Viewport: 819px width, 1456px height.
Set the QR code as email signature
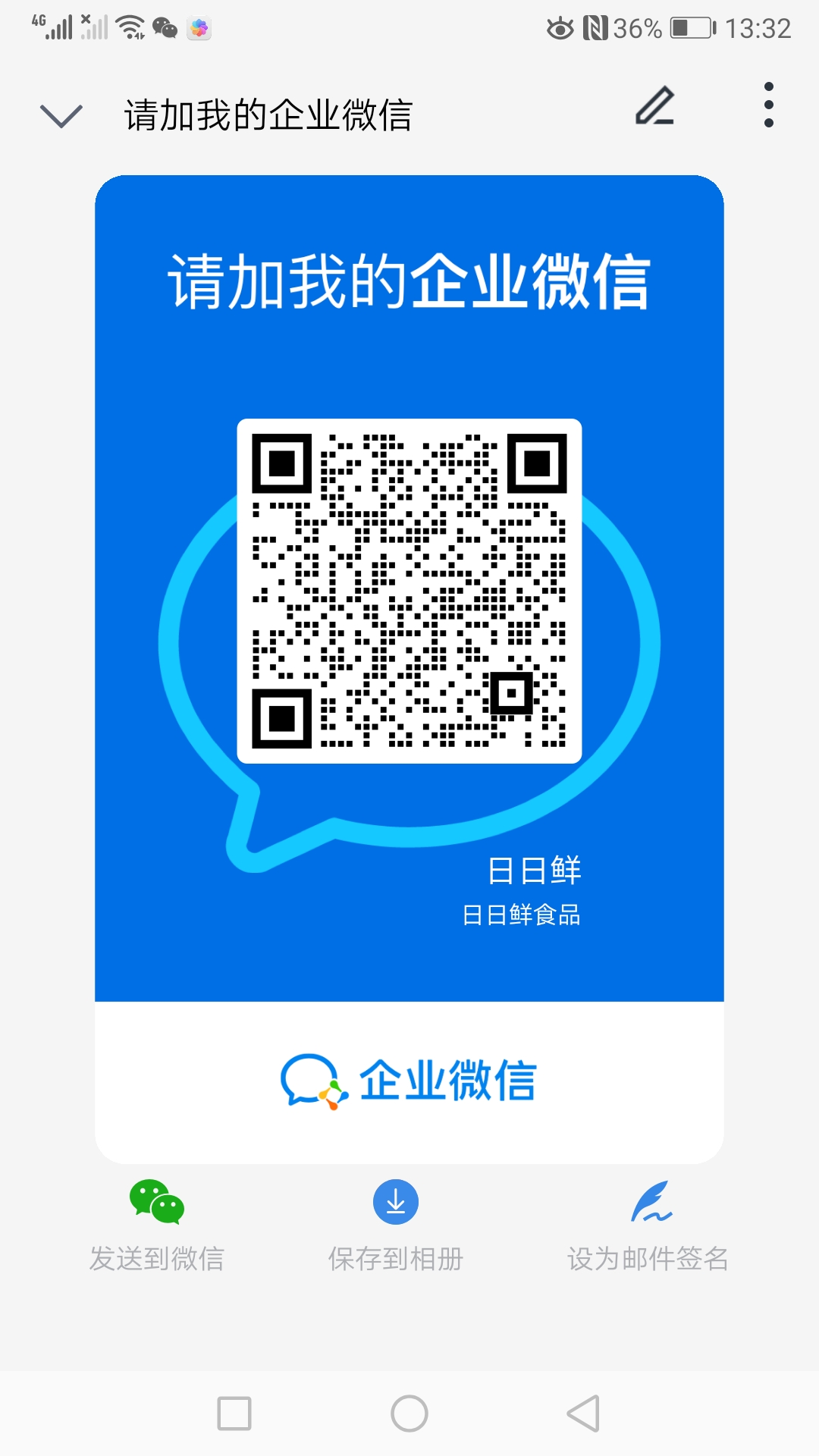coord(648,1225)
